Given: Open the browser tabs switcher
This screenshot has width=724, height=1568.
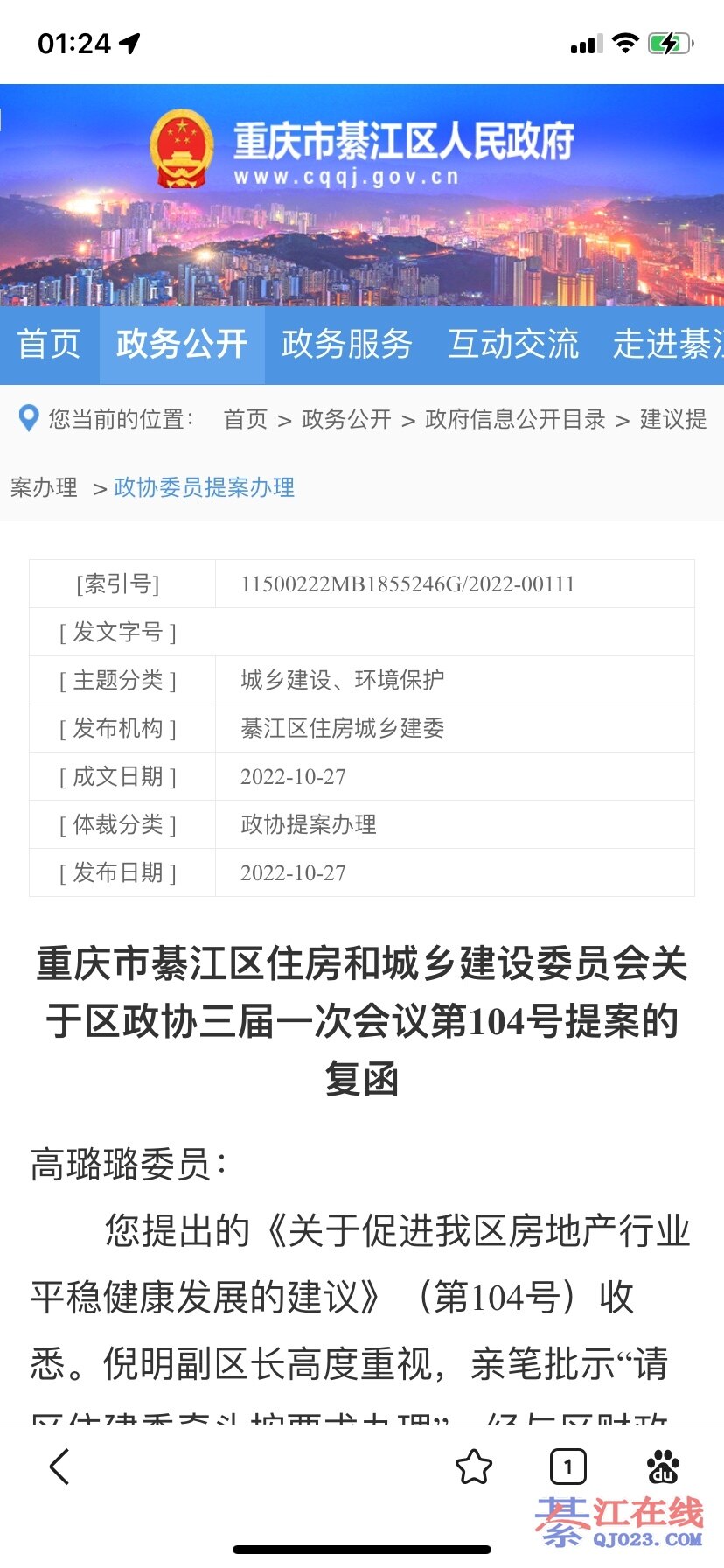Looking at the screenshot, I should (568, 1466).
